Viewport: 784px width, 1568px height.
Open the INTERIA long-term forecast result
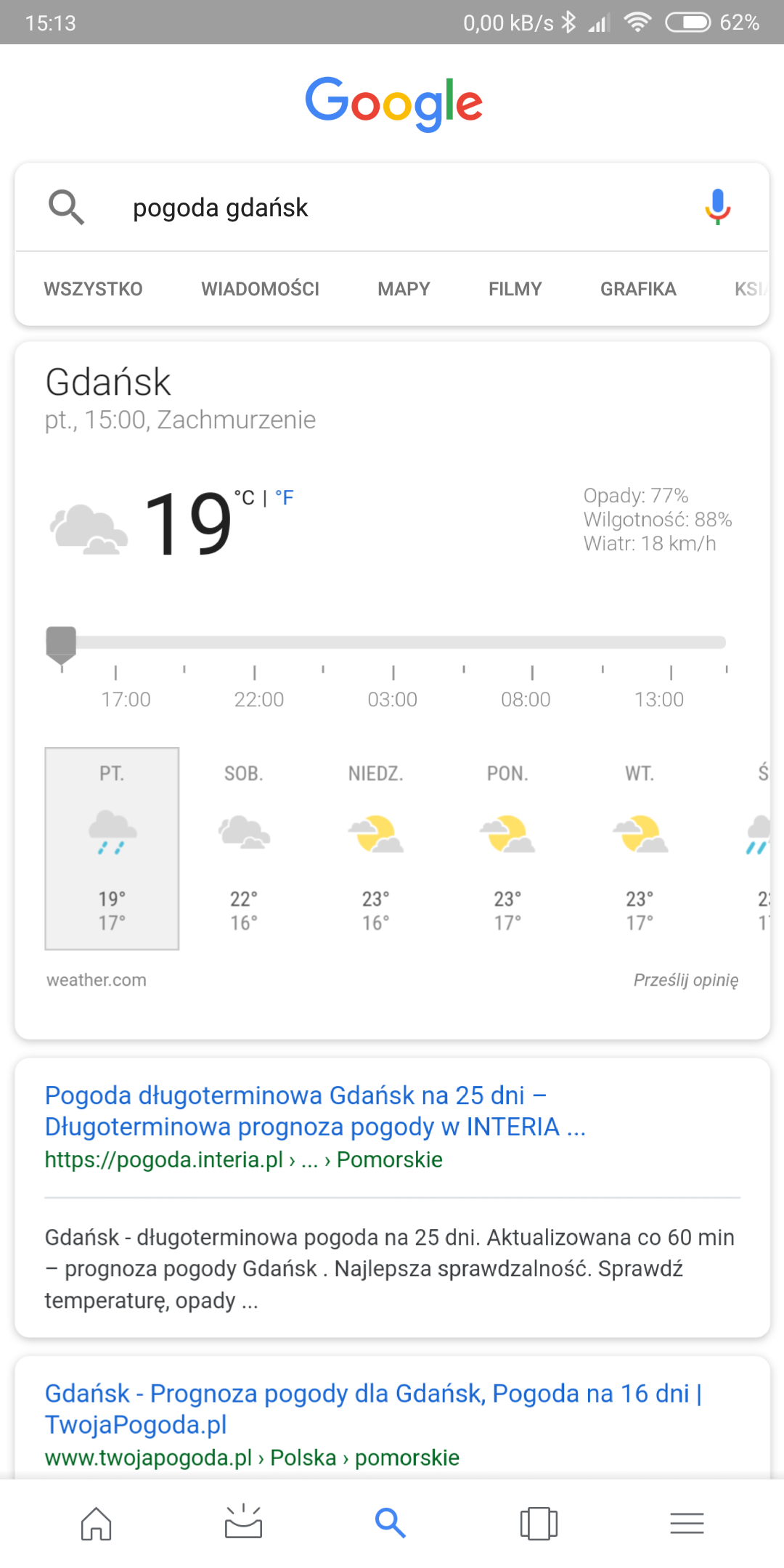315,1111
